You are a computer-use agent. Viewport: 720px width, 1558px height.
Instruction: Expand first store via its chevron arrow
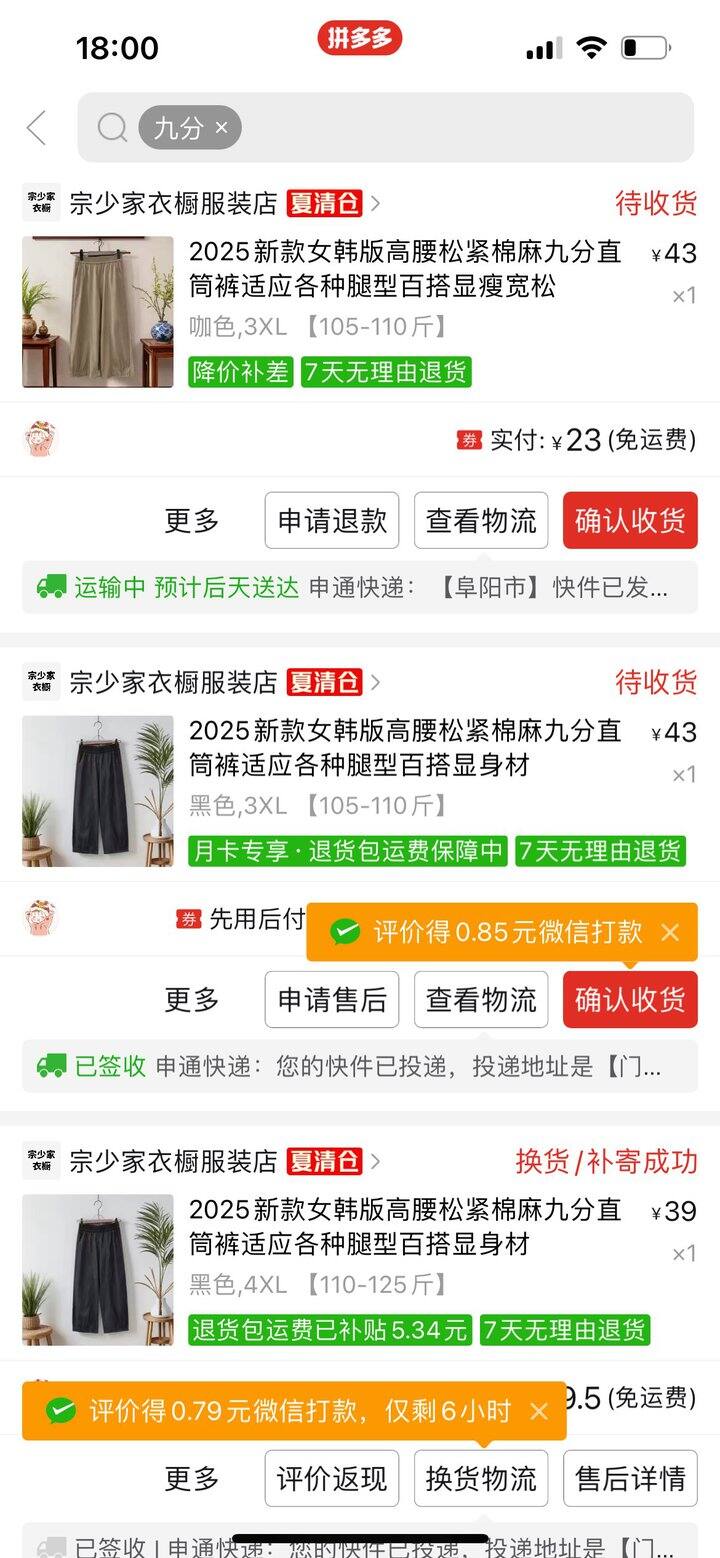click(x=375, y=203)
